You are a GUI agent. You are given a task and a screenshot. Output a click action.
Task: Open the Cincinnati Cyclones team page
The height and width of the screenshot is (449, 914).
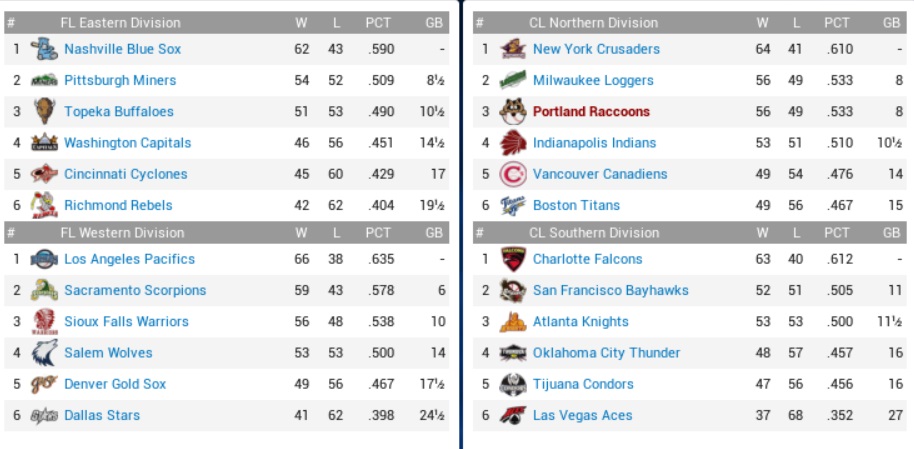(x=125, y=174)
